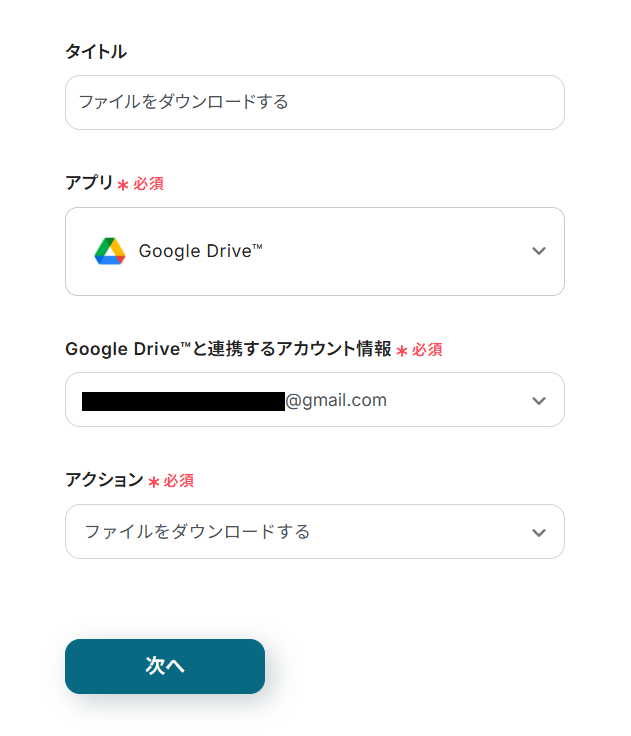The image size is (631, 736).
Task: Expand the Google Drive account email dropdown
Action: point(314,400)
